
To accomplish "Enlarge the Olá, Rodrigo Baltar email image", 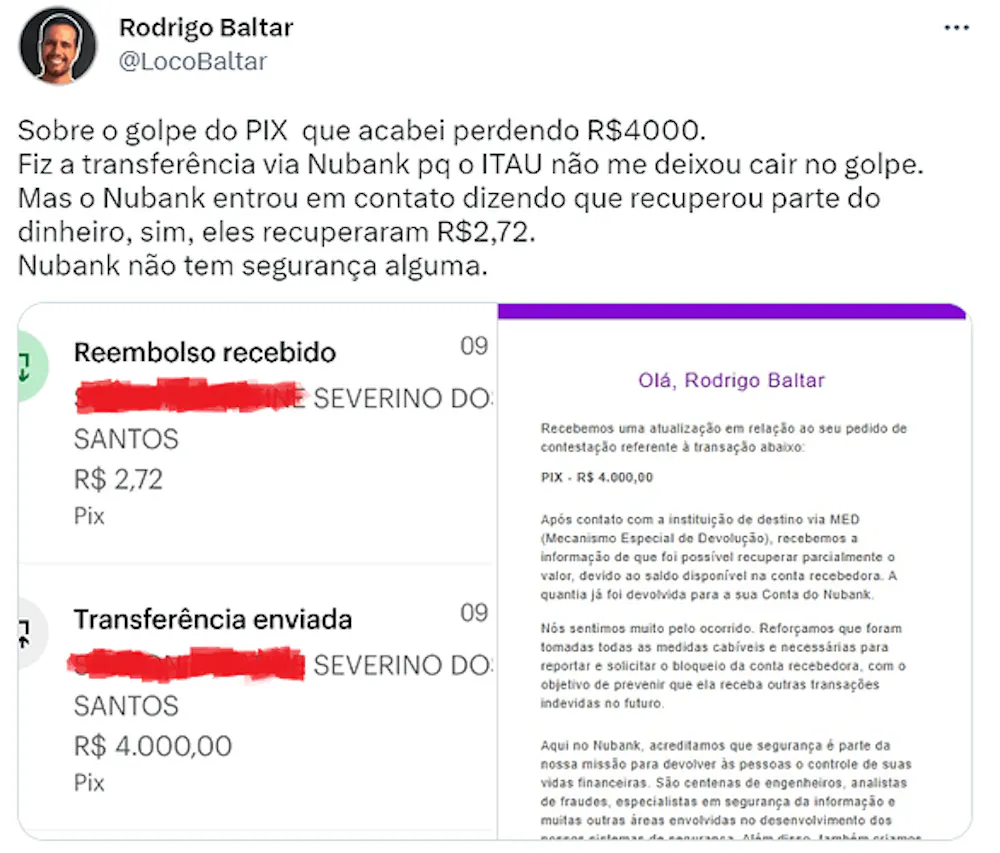I will tap(733, 570).
